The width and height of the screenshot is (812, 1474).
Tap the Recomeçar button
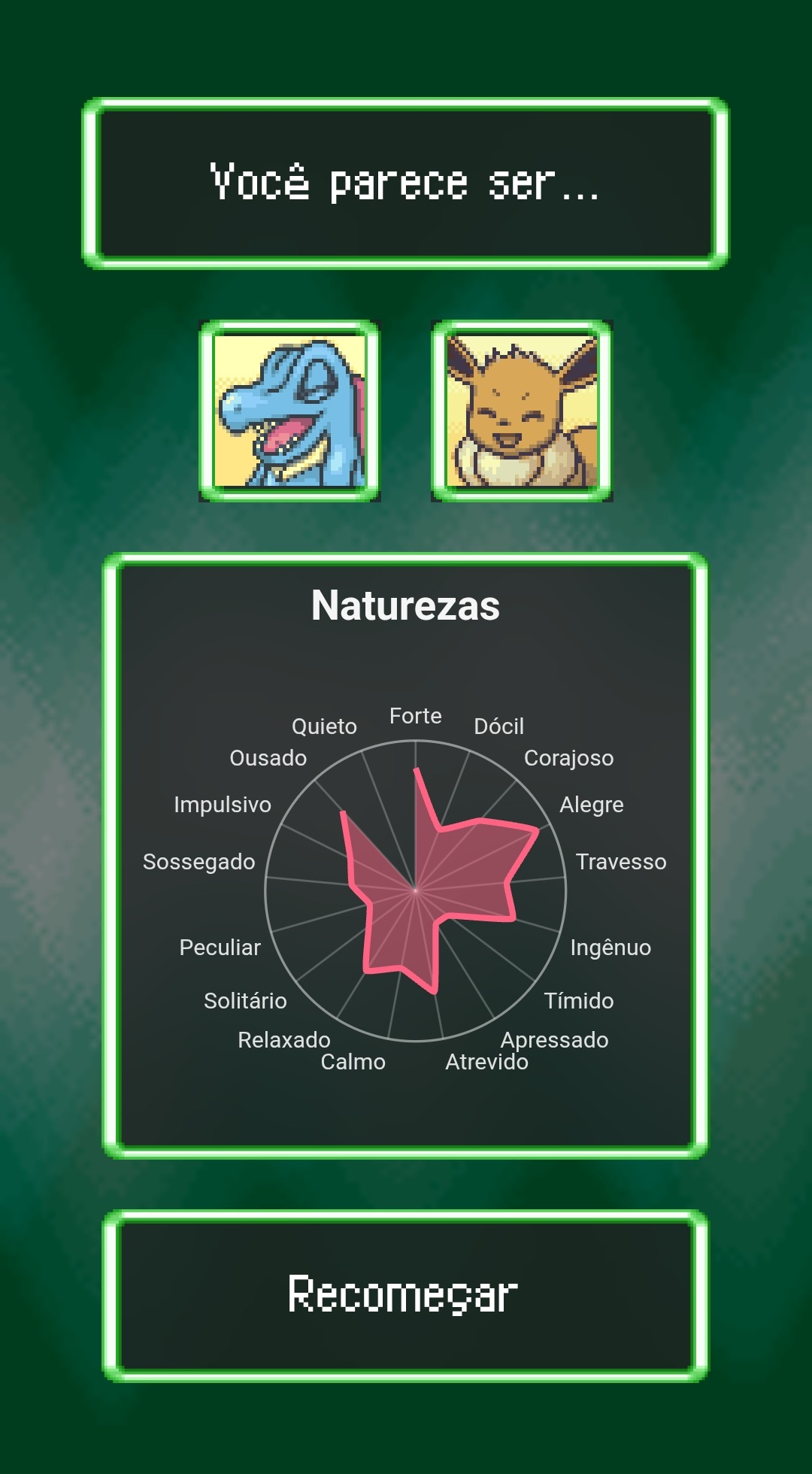(x=404, y=1295)
